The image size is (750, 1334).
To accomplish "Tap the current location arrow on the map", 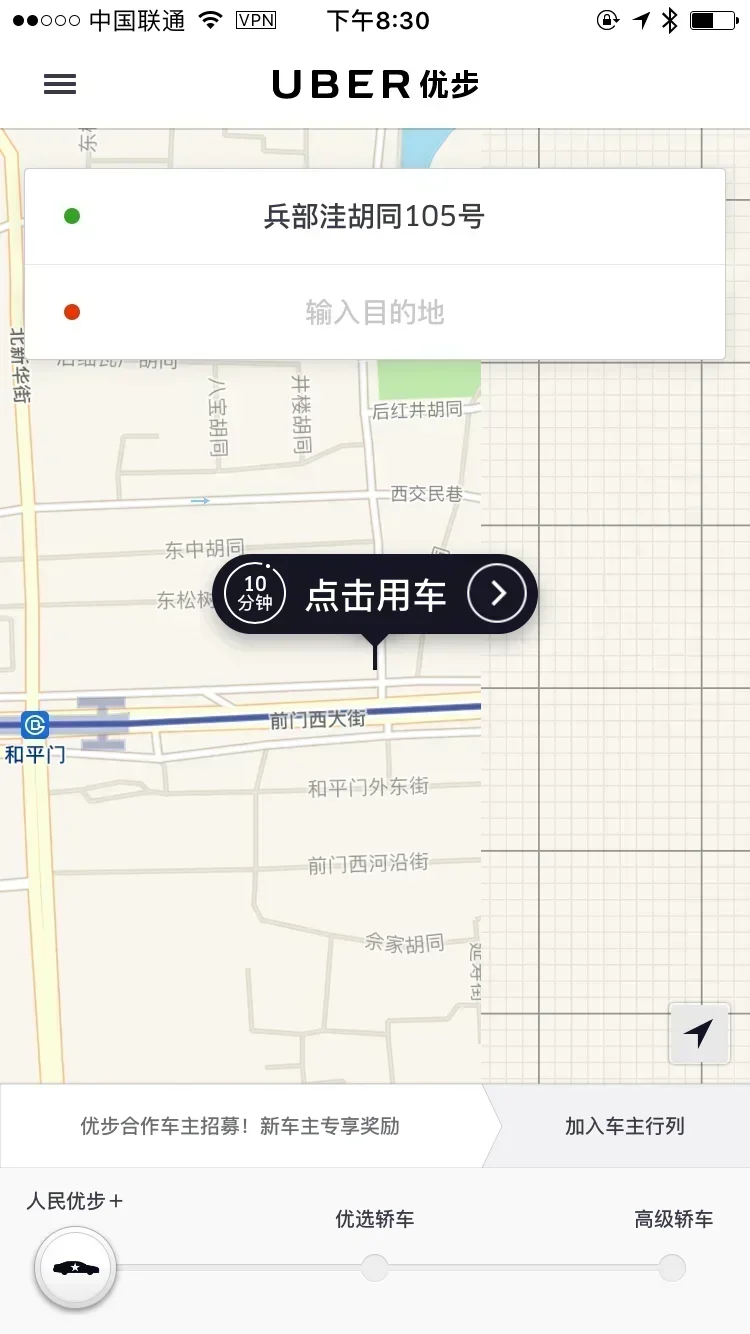I will pyautogui.click(x=698, y=1033).
